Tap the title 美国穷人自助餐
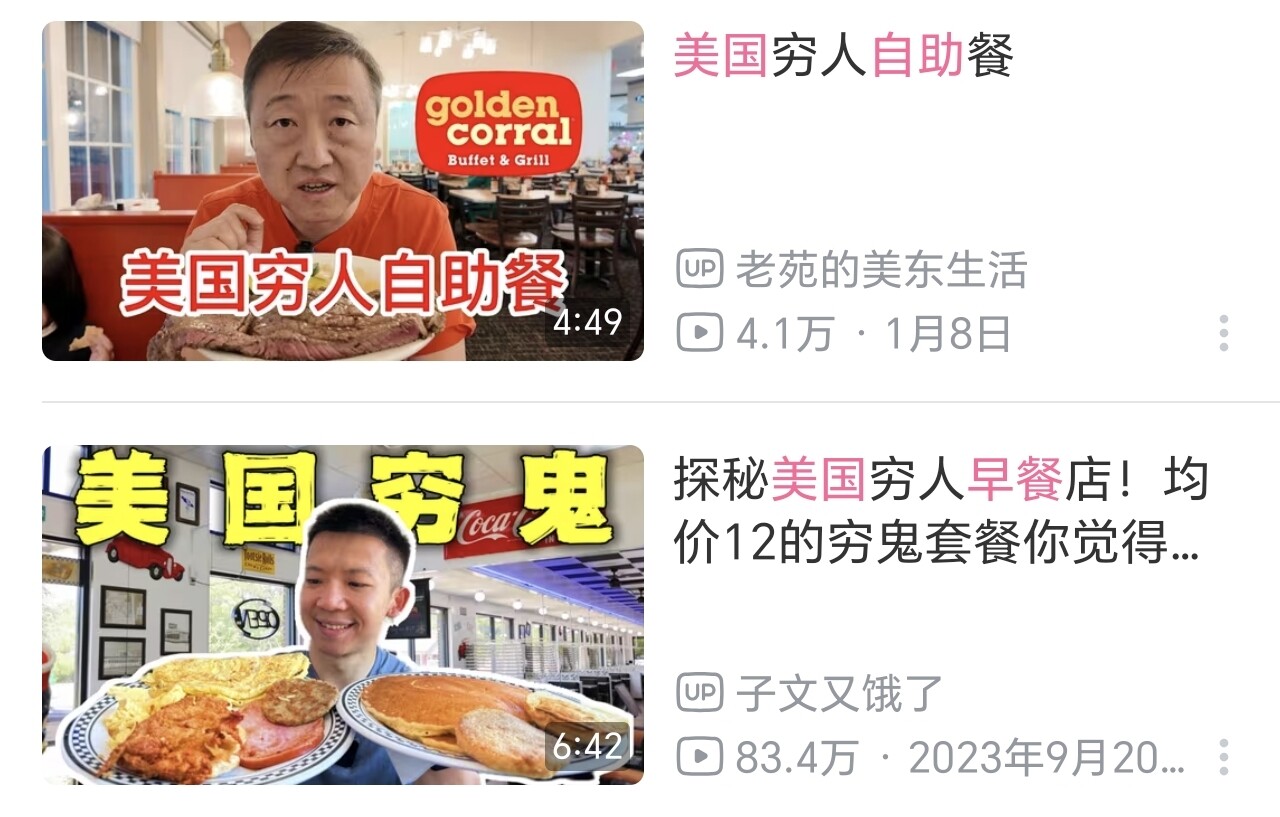The height and width of the screenshot is (817, 1280). click(x=843, y=56)
